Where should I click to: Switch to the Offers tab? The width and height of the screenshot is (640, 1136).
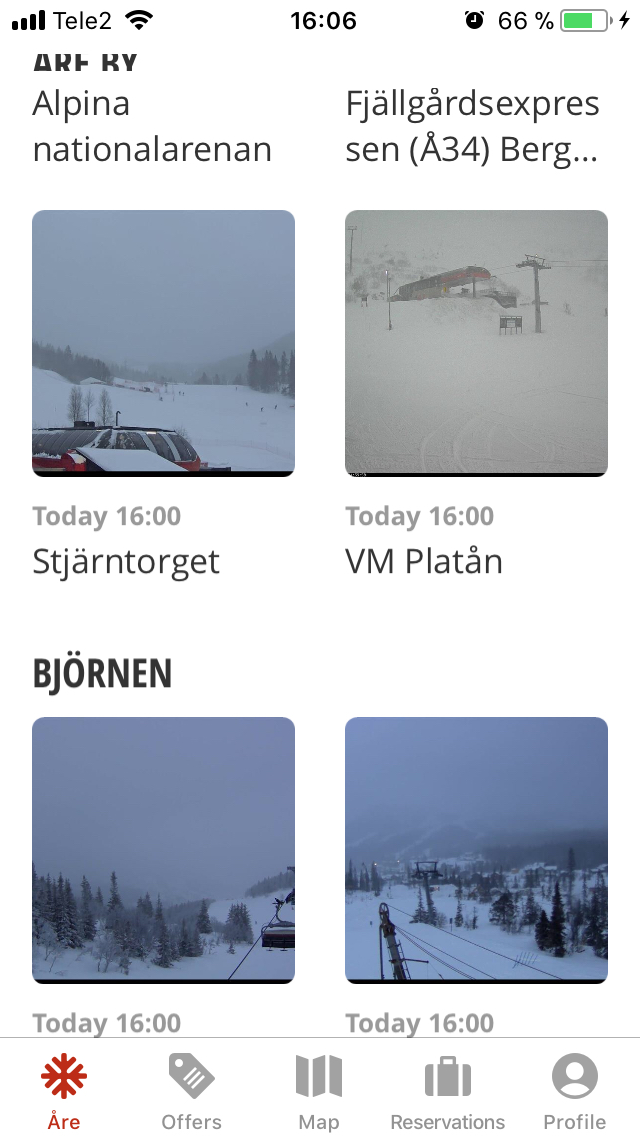191,1090
